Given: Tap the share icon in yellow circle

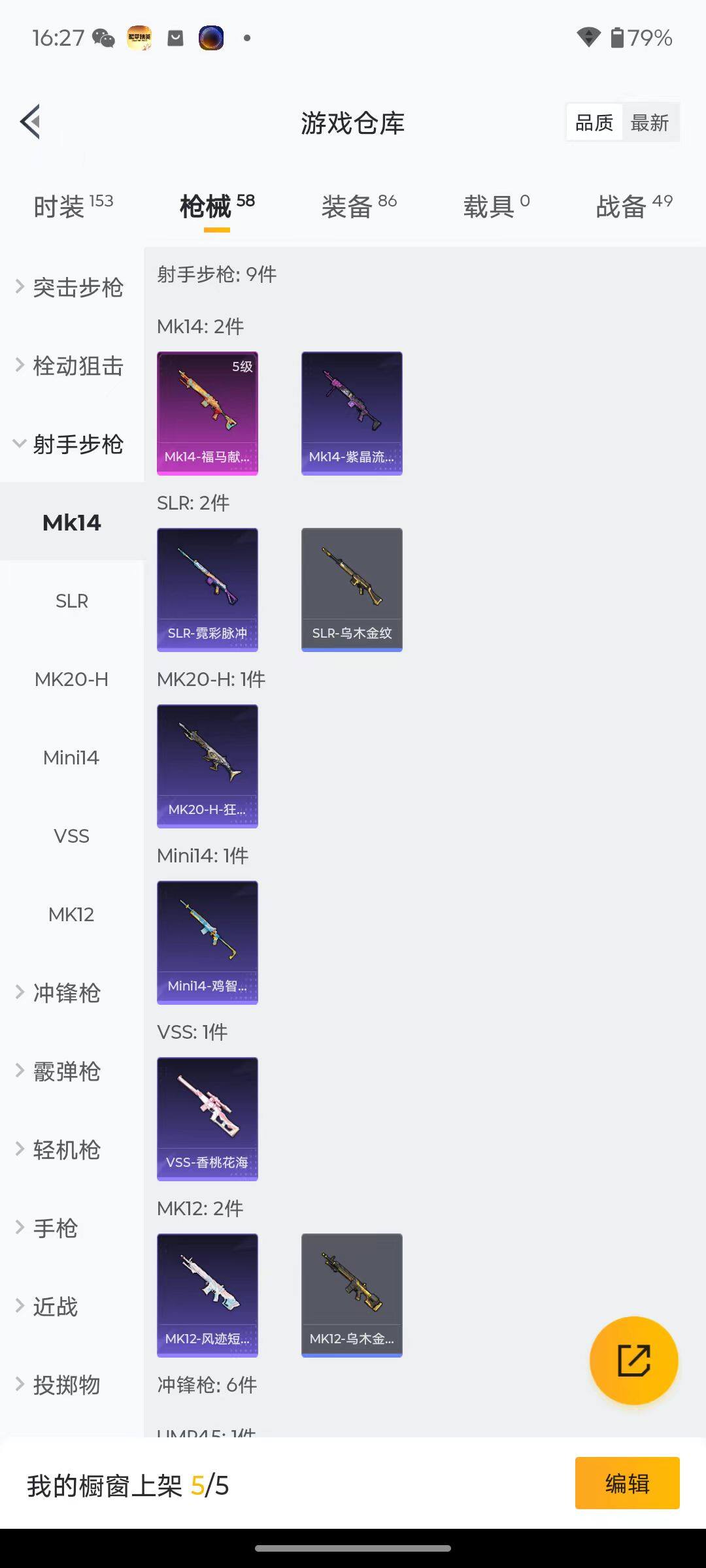Looking at the screenshot, I should 632,1359.
